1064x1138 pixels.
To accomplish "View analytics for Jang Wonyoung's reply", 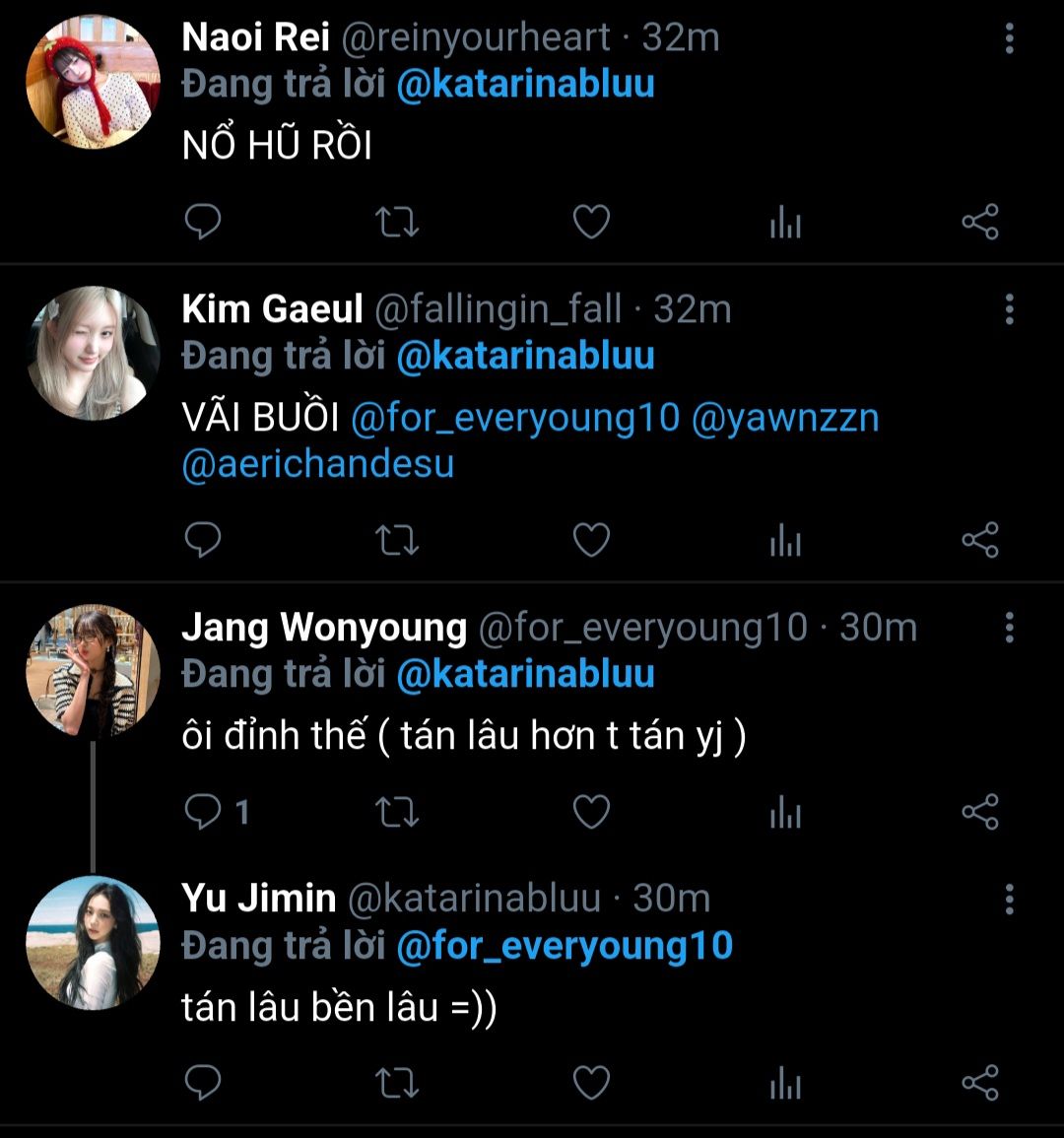I will pyautogui.click(x=785, y=812).
